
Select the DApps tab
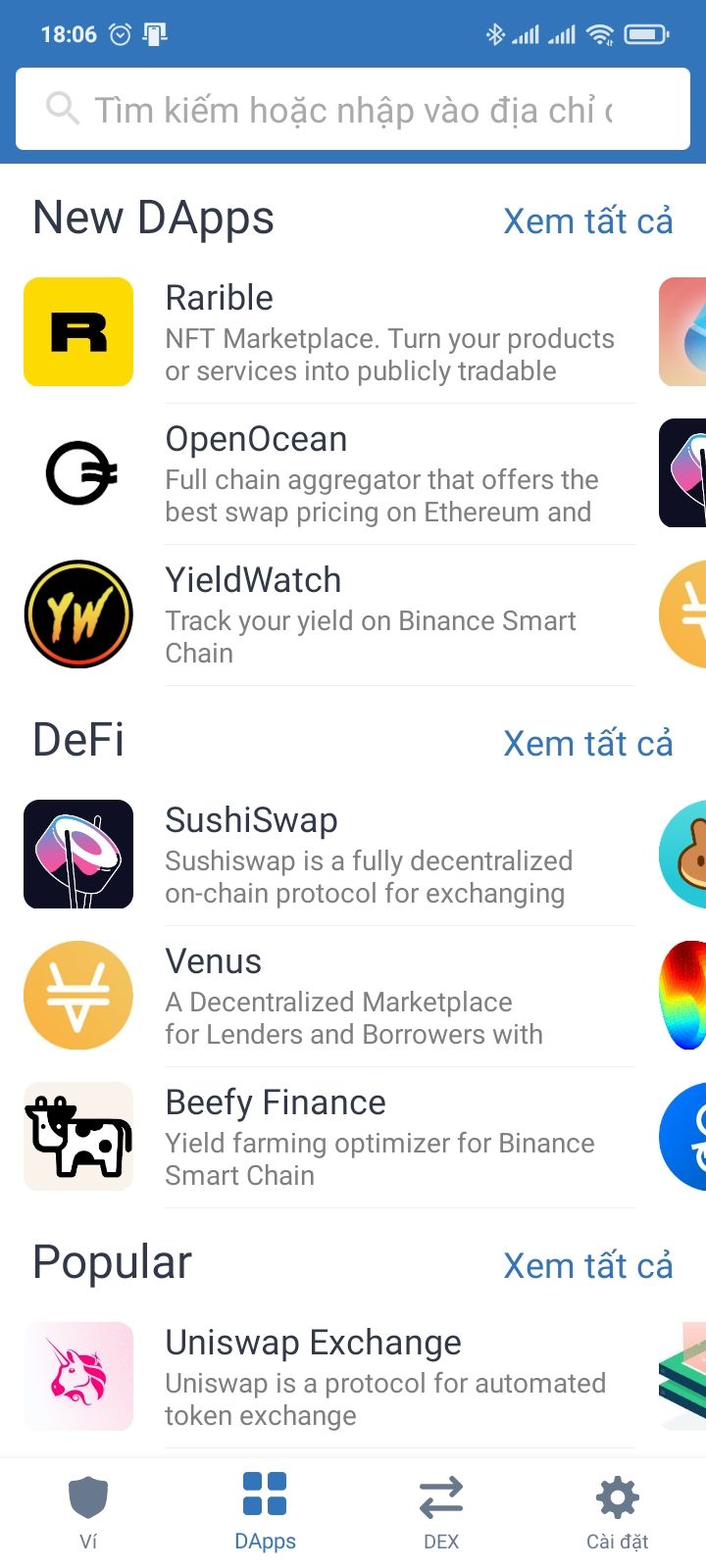[265, 1512]
